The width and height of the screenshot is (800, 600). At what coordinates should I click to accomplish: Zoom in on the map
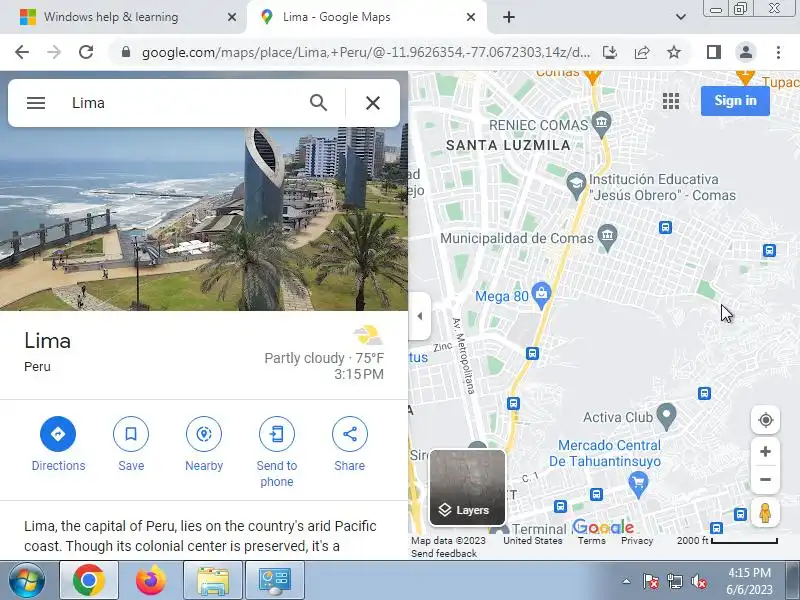(765, 452)
